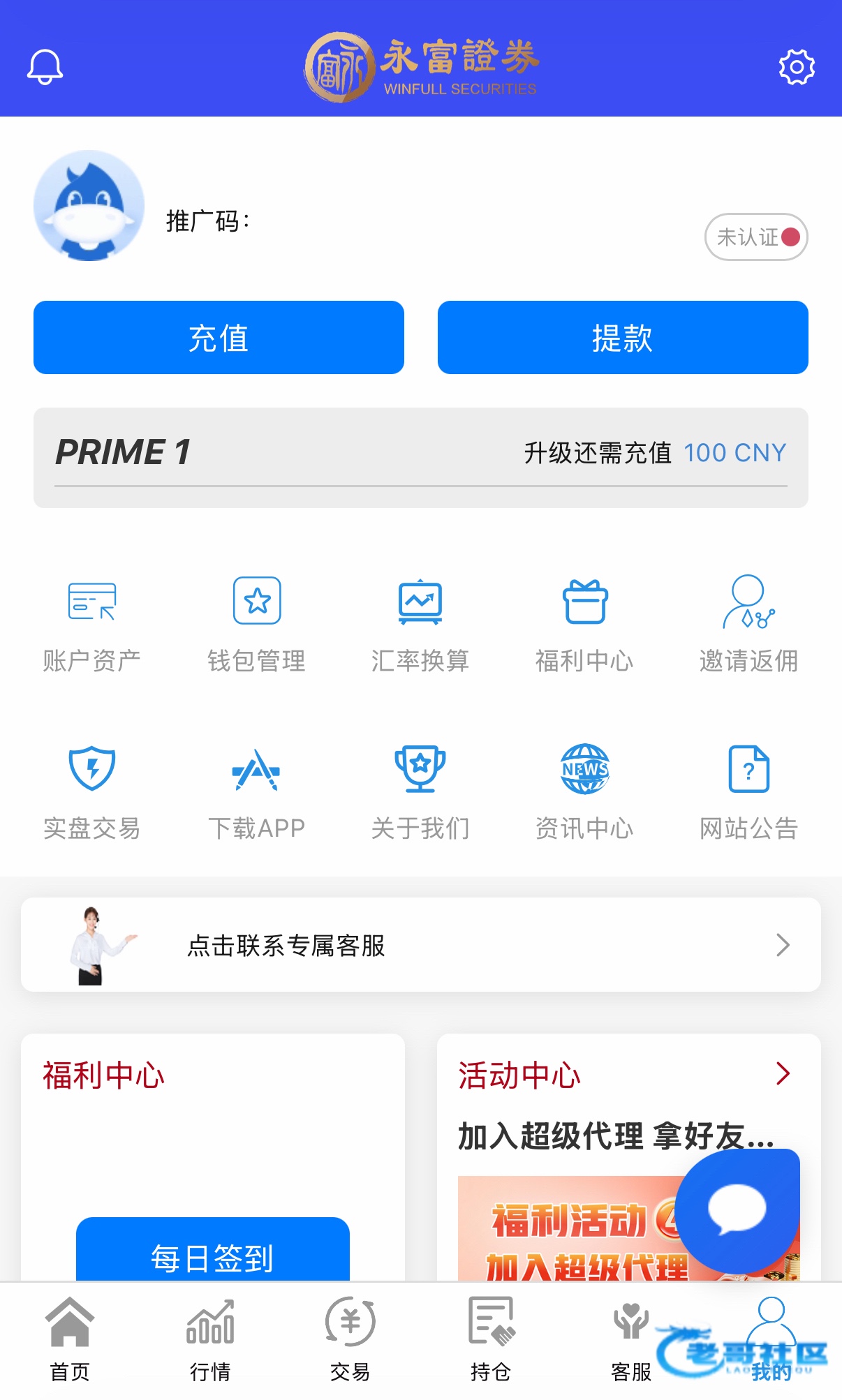Tap the 每日签到 daily check-in button
842x1400 pixels.
coord(212,1254)
